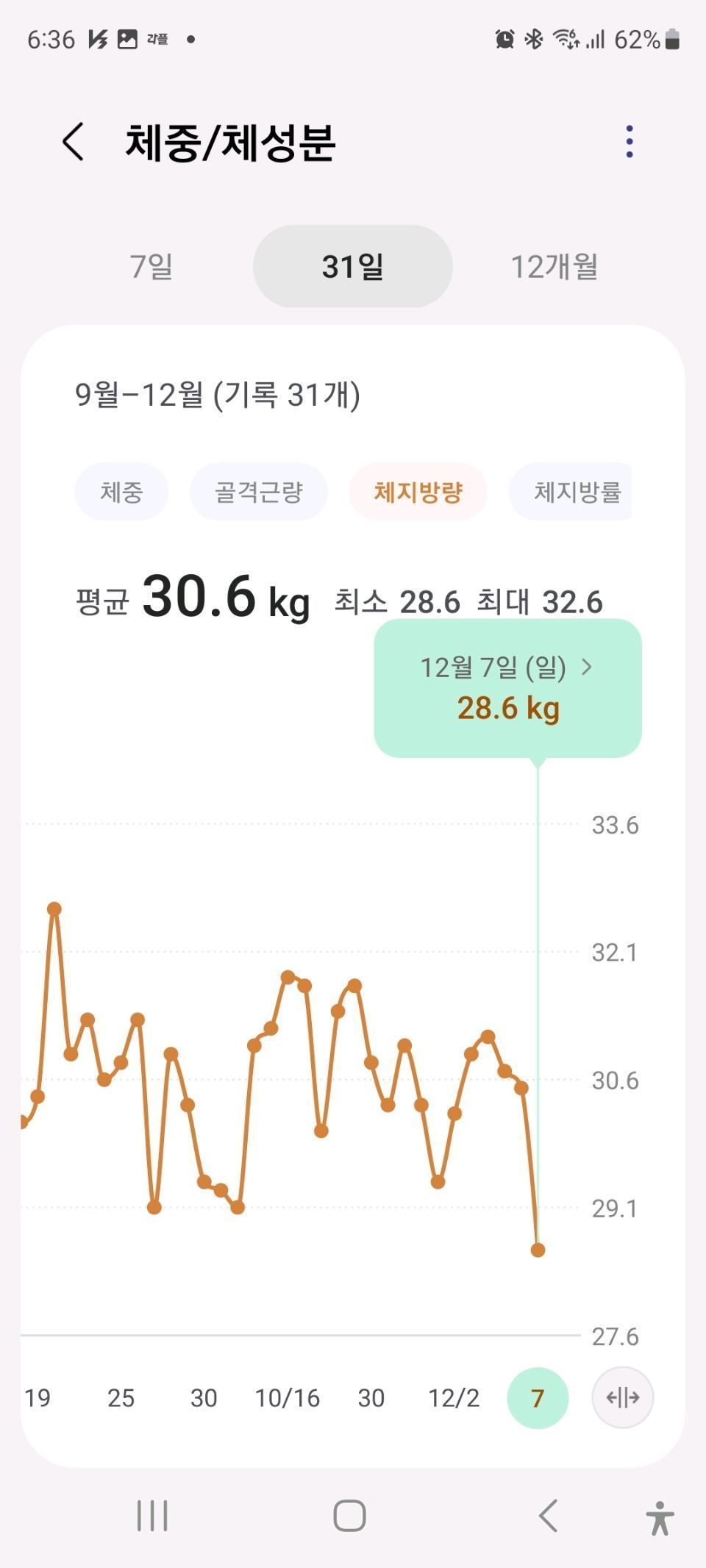Tap the chart expand range arrows button
706x1568 pixels.
click(622, 1397)
